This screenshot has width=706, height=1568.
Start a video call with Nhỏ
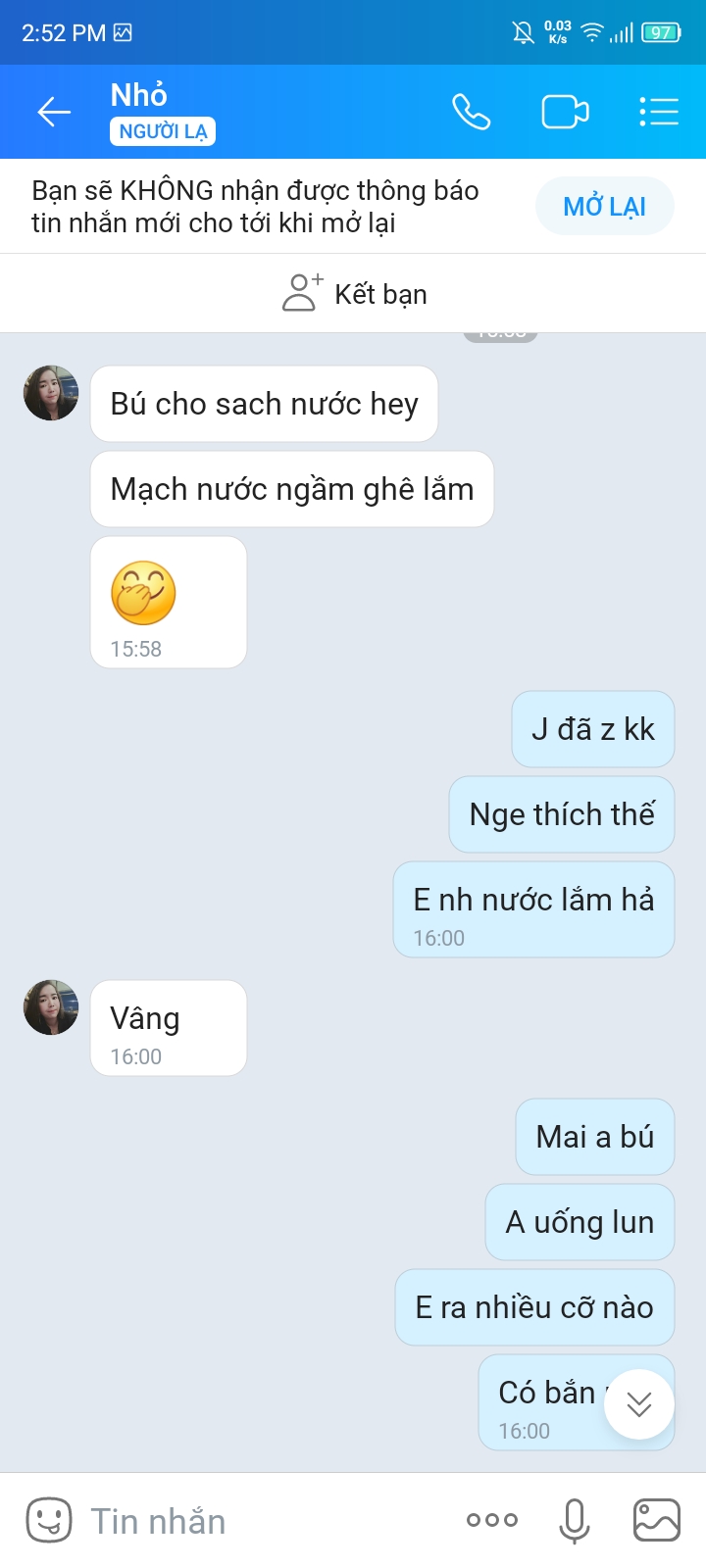[565, 112]
